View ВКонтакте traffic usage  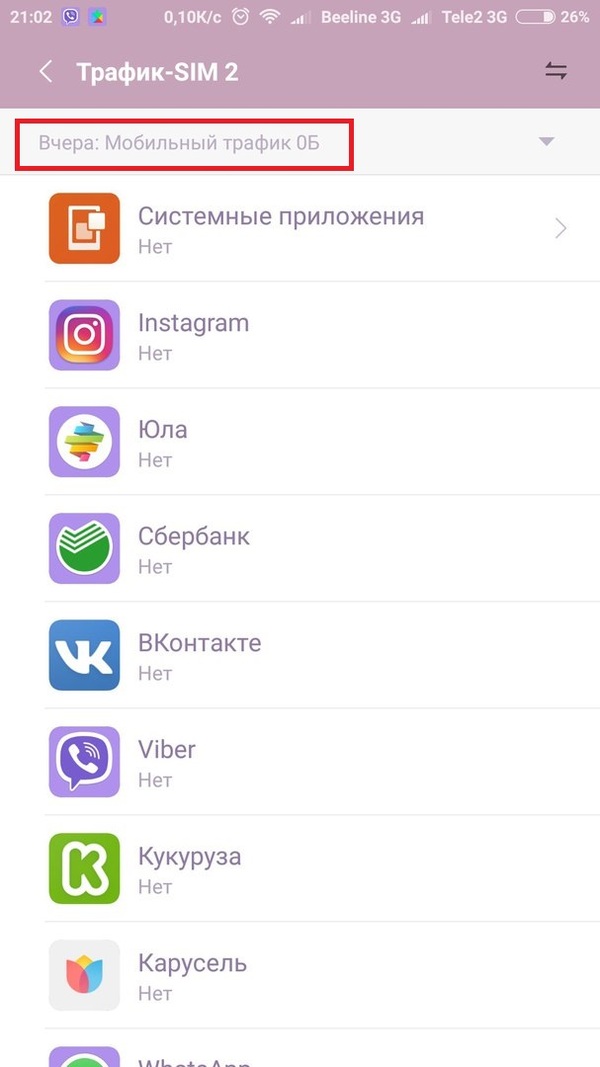300,656
